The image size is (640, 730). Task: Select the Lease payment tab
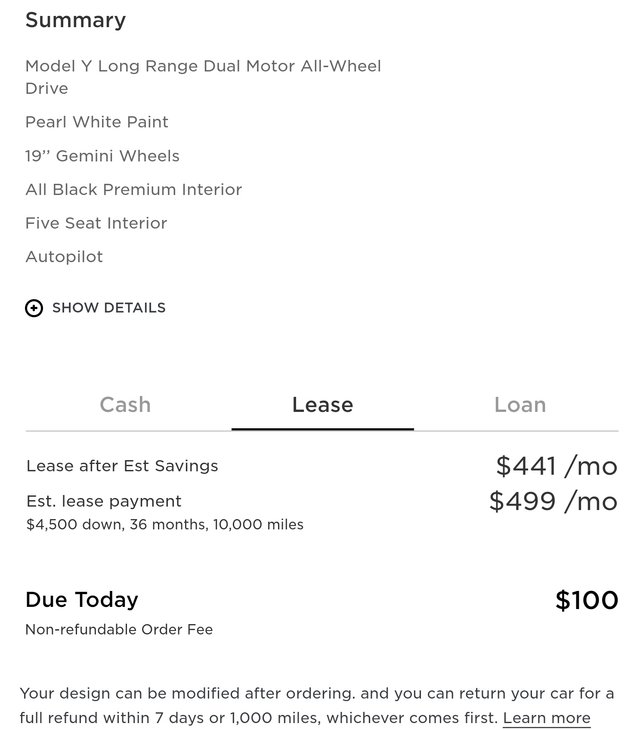[322, 405]
